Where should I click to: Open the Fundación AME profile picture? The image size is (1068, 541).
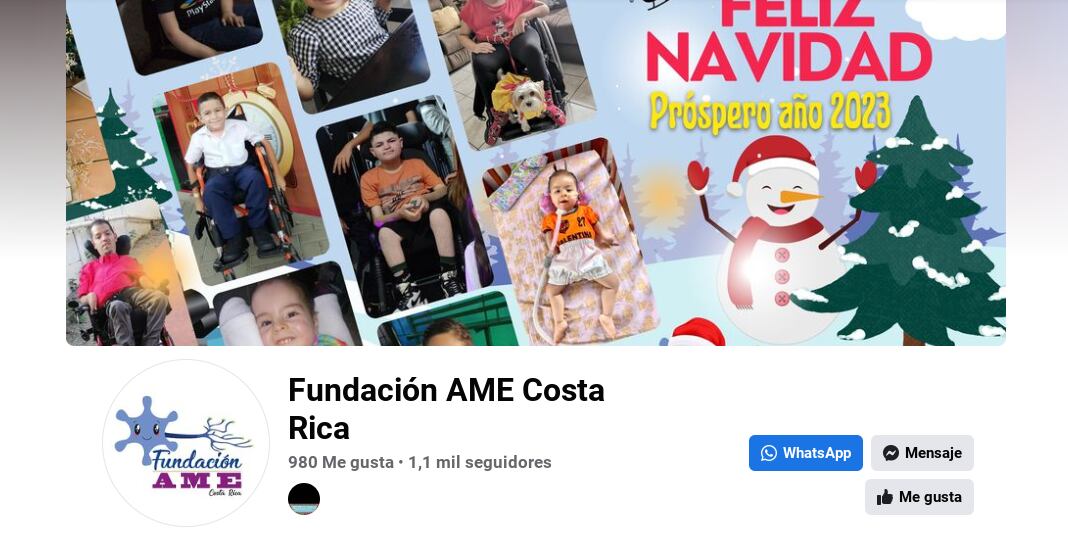coord(186,443)
